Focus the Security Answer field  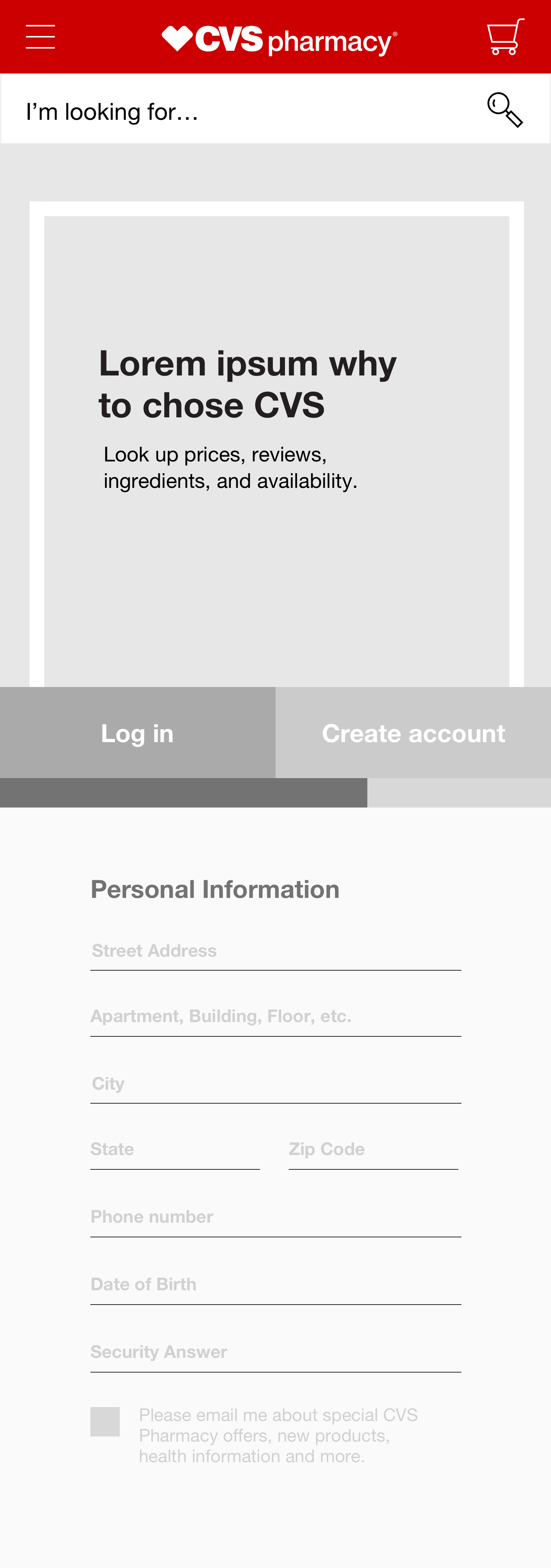pos(275,1352)
